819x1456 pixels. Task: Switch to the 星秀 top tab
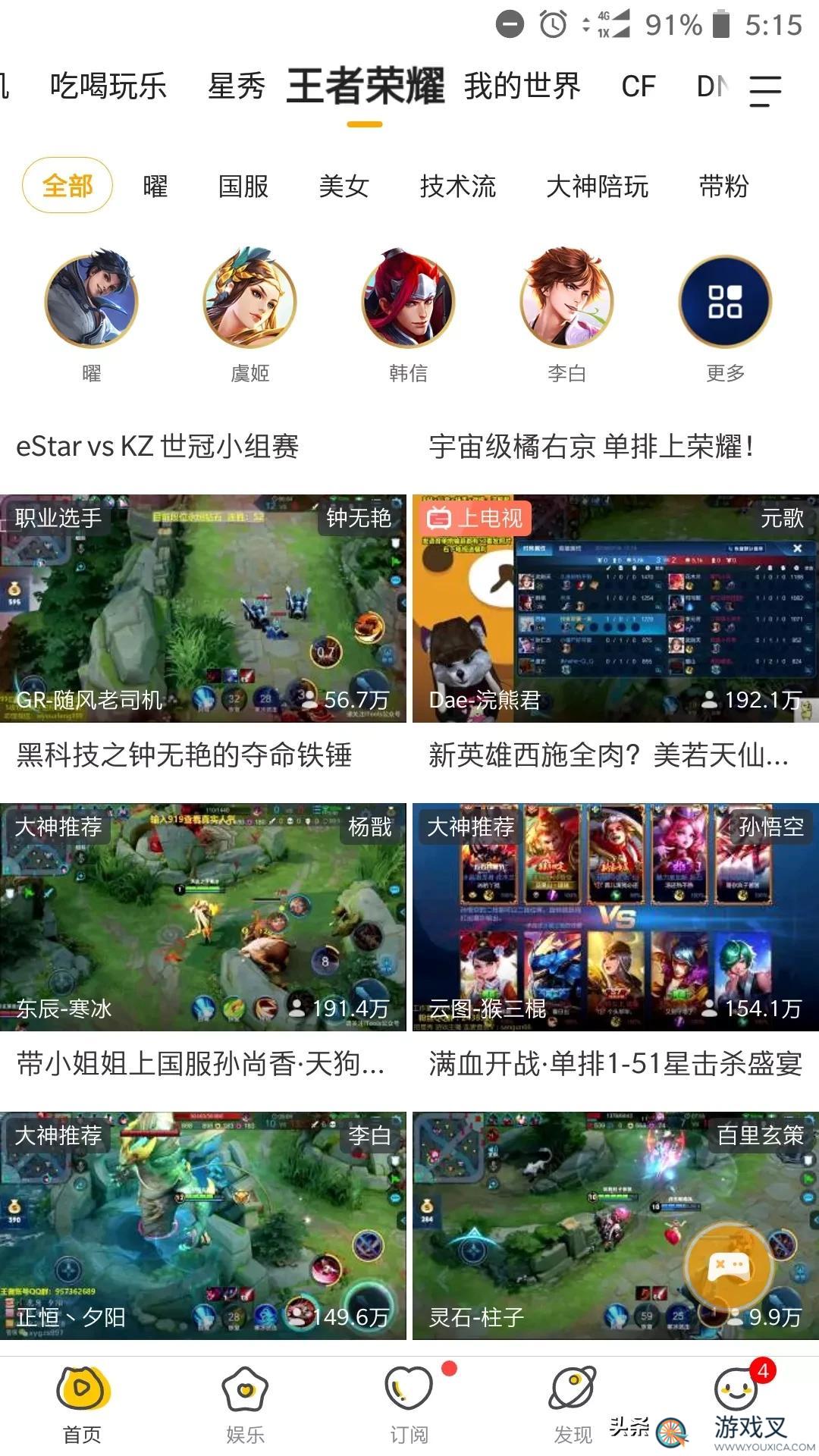(236, 86)
